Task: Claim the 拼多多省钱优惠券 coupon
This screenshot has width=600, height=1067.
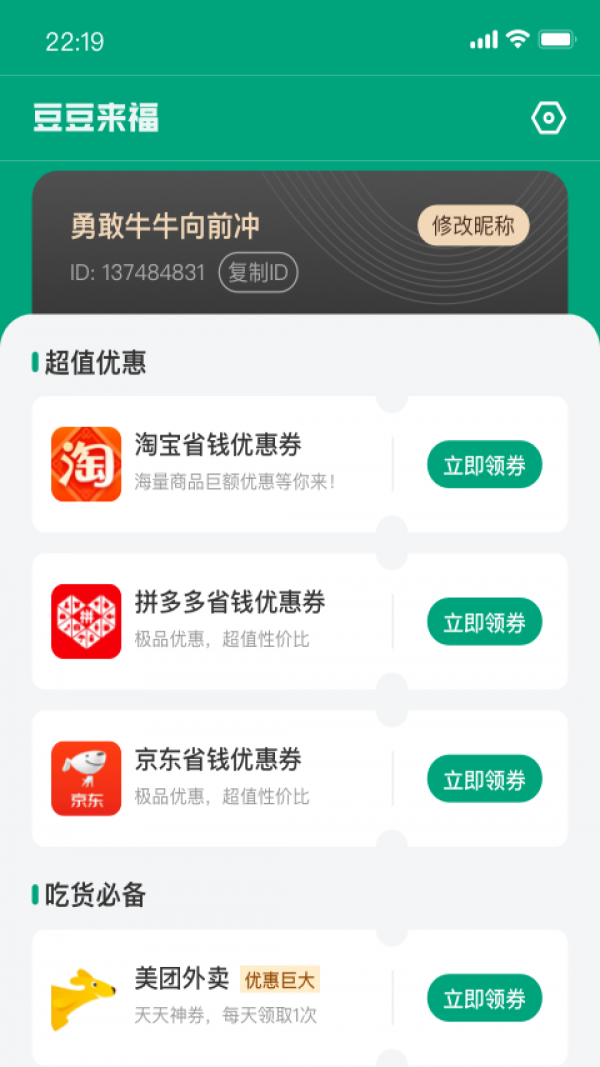Action: click(x=485, y=622)
